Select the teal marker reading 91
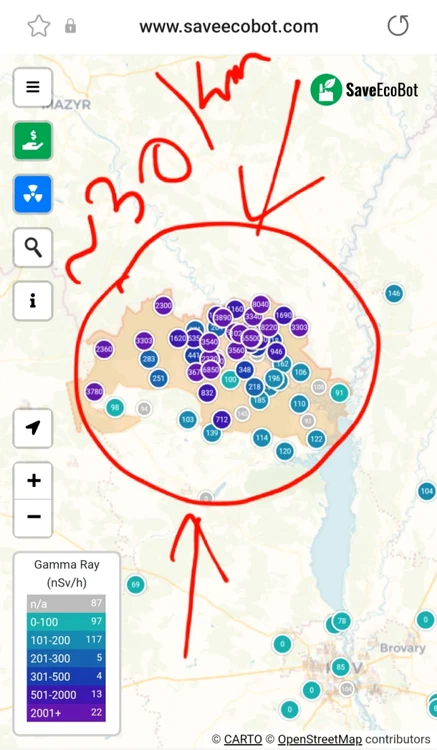 tap(339, 393)
